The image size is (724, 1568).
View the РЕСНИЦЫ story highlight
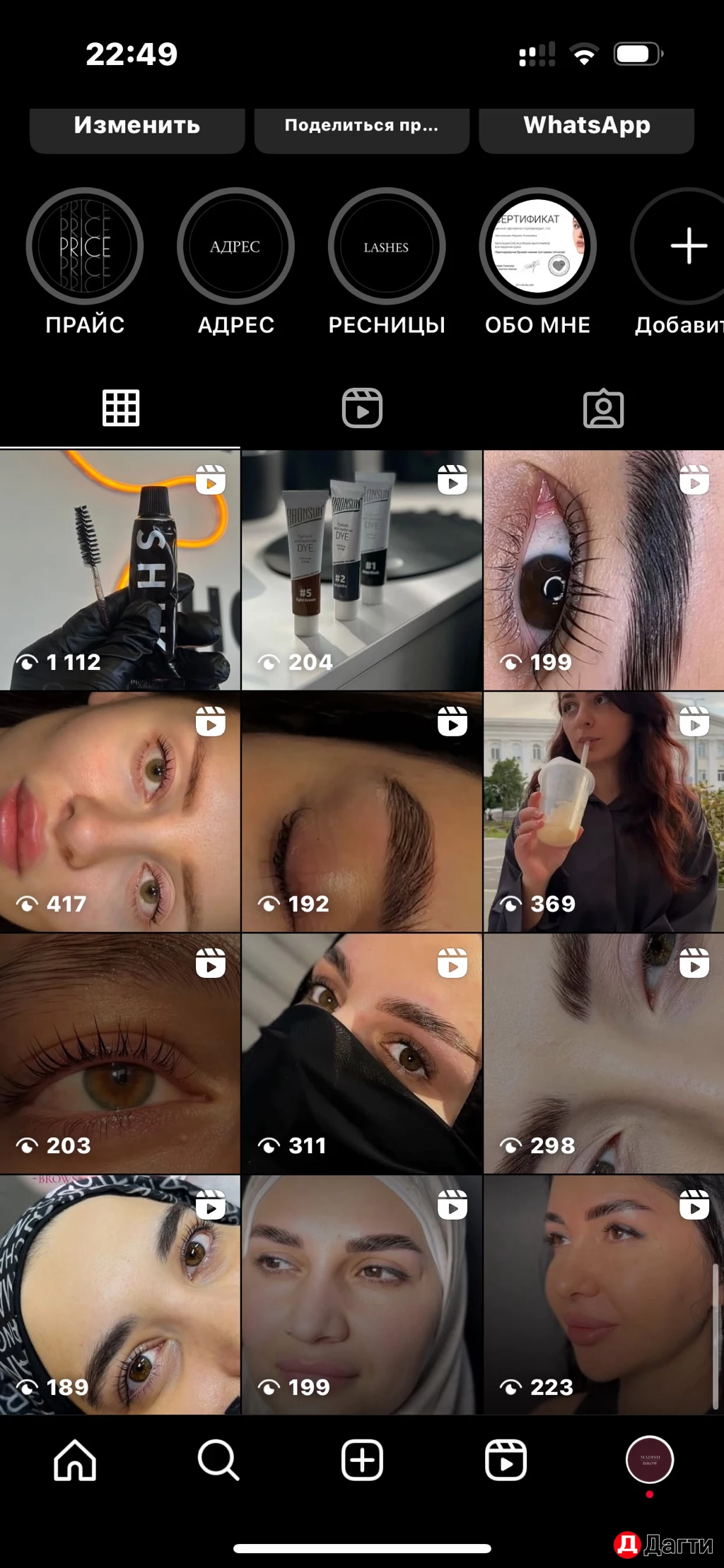(x=386, y=247)
